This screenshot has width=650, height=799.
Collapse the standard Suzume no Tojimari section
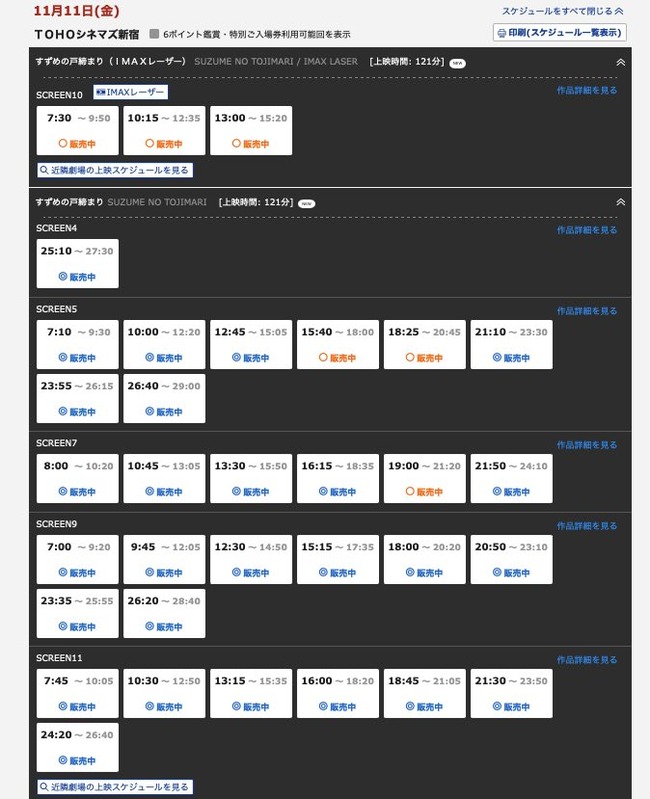(620, 202)
